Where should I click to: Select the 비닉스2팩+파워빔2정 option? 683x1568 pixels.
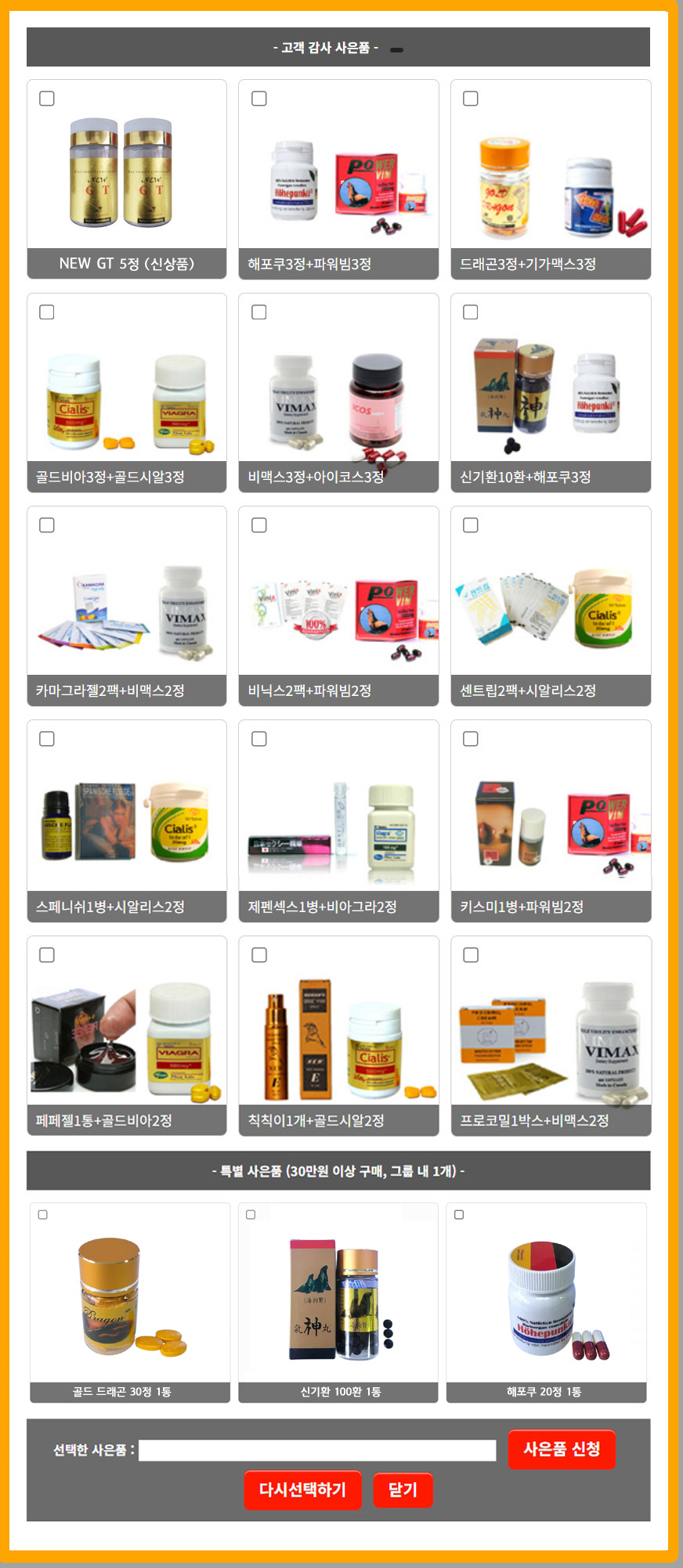[x=259, y=525]
